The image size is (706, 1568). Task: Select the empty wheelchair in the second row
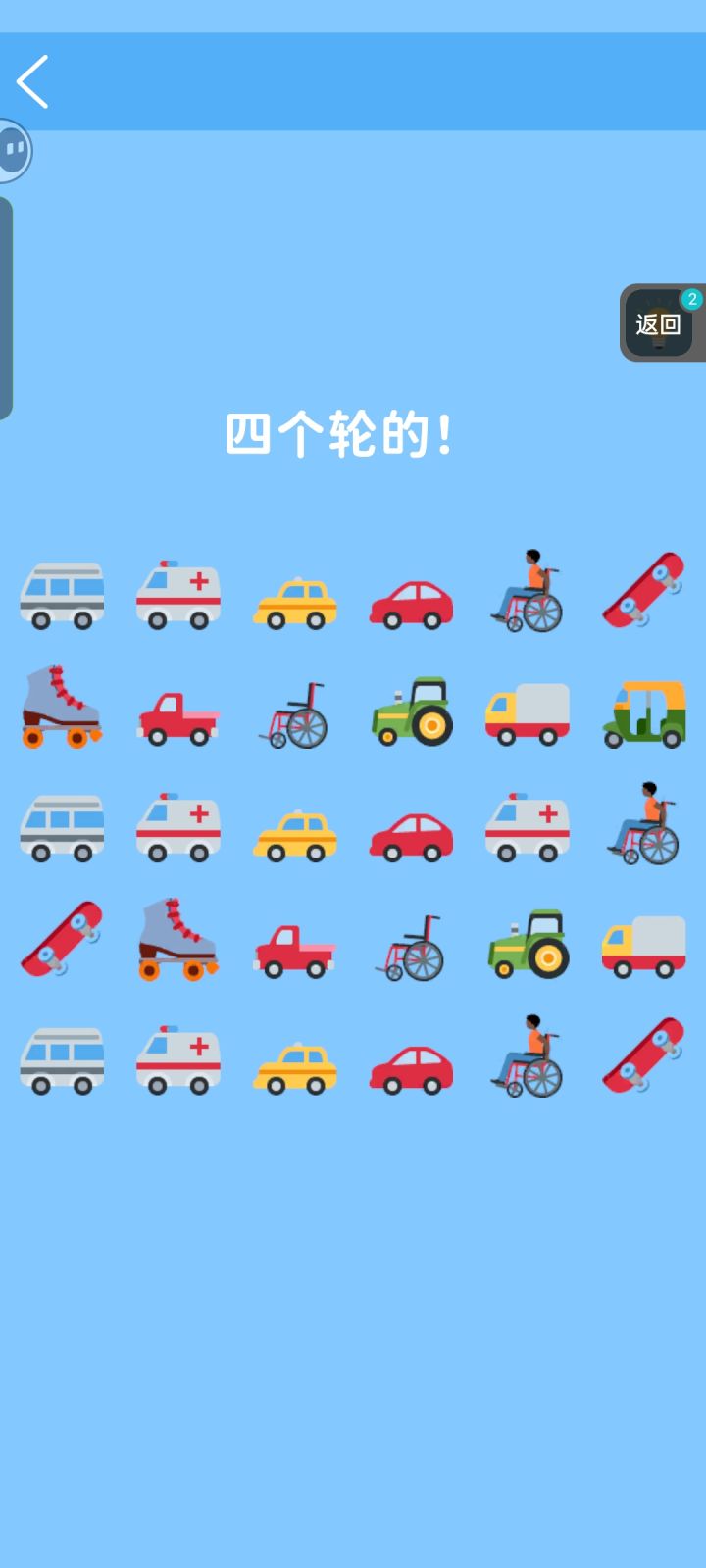(294, 713)
